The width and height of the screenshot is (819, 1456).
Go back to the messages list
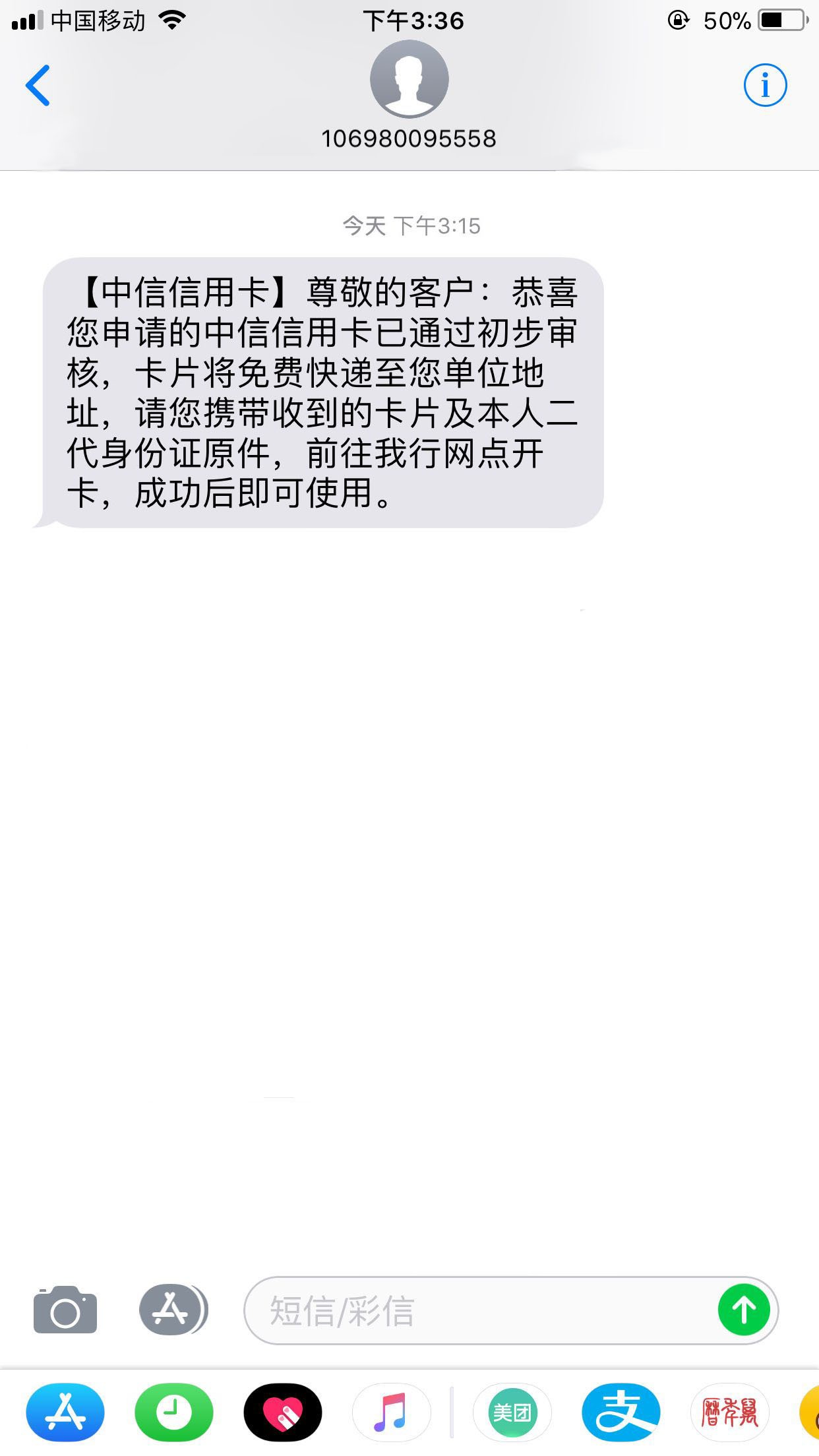coord(38,85)
